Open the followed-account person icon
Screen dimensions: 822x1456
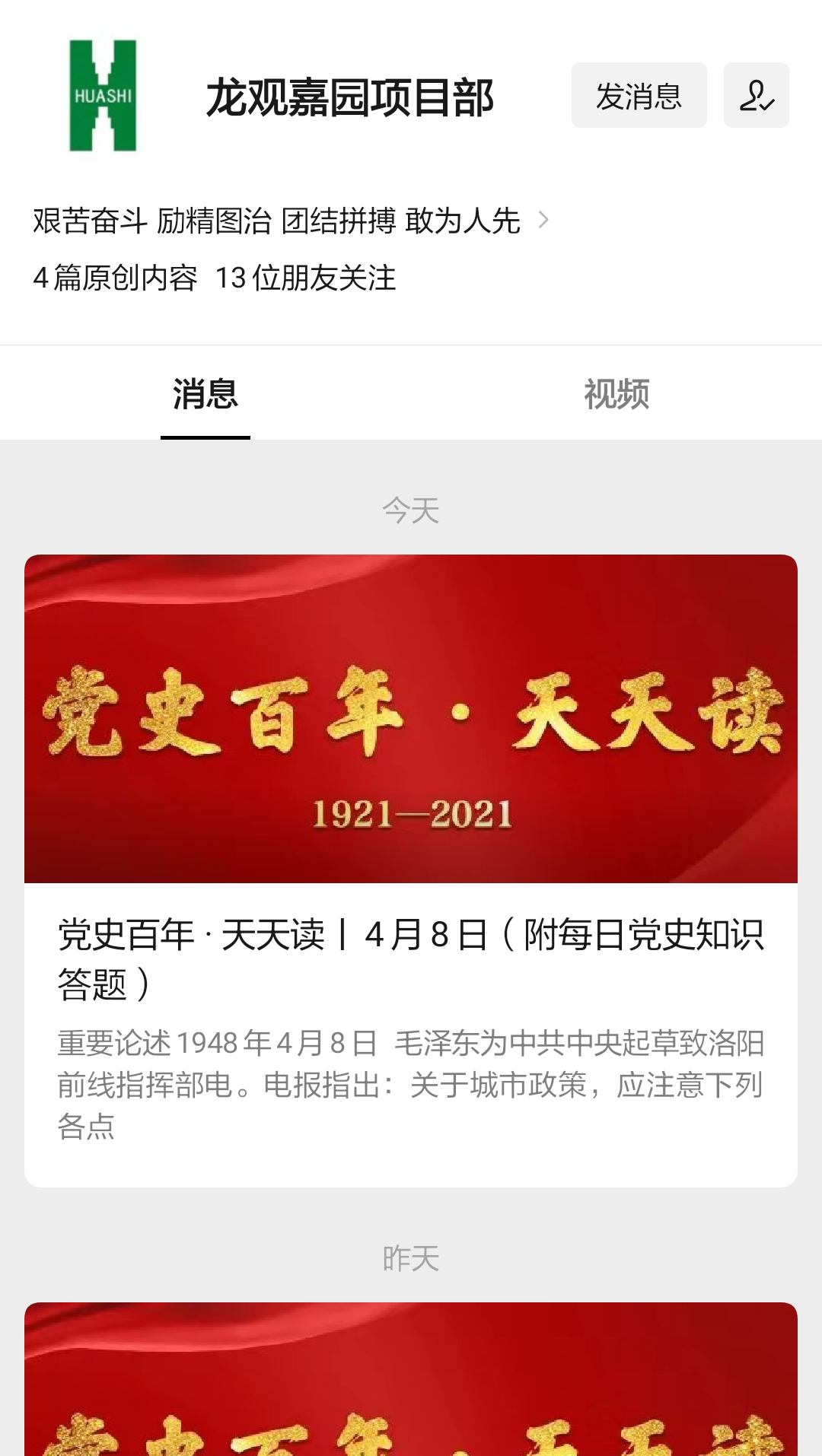tap(756, 95)
